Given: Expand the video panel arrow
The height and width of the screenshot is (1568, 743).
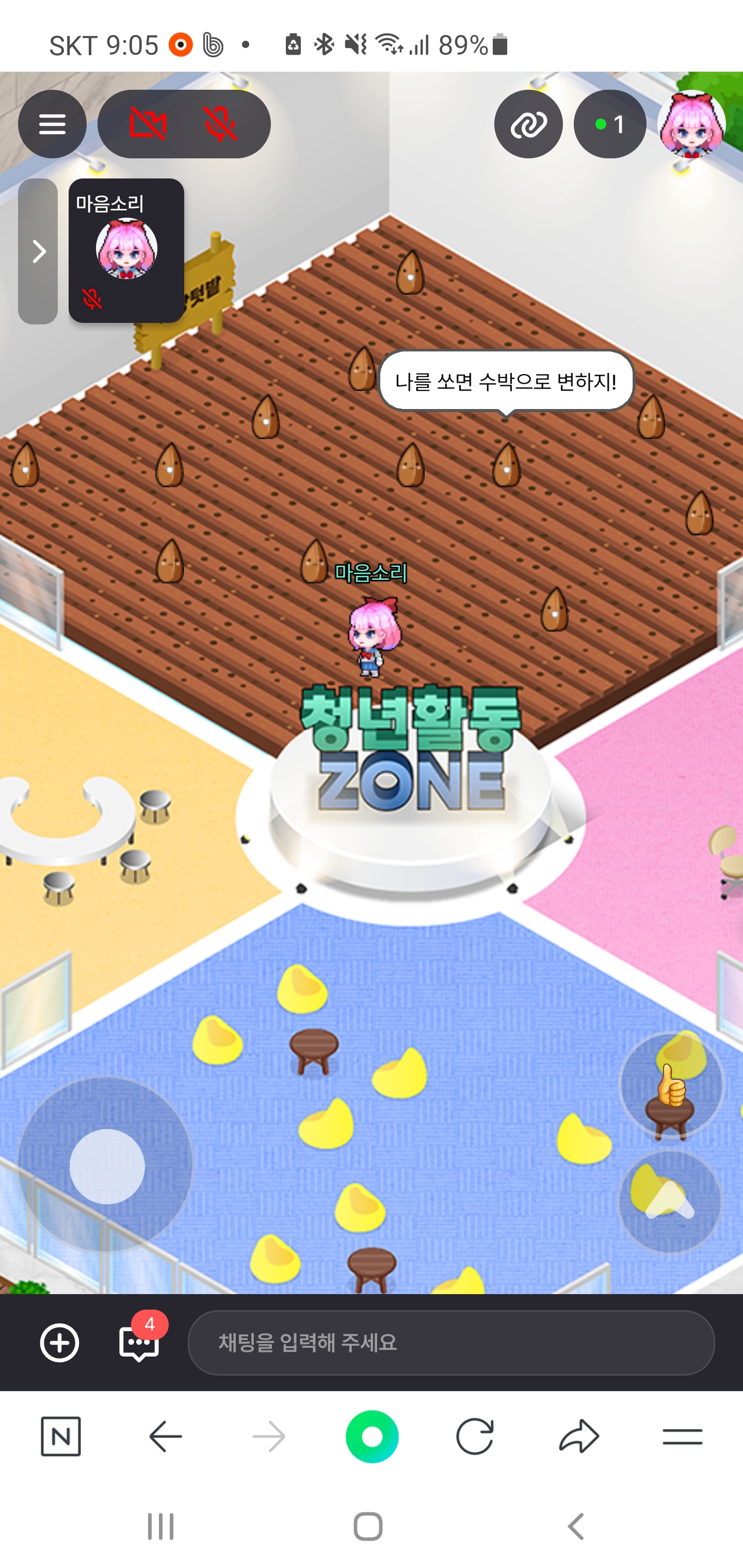Looking at the screenshot, I should point(38,251).
